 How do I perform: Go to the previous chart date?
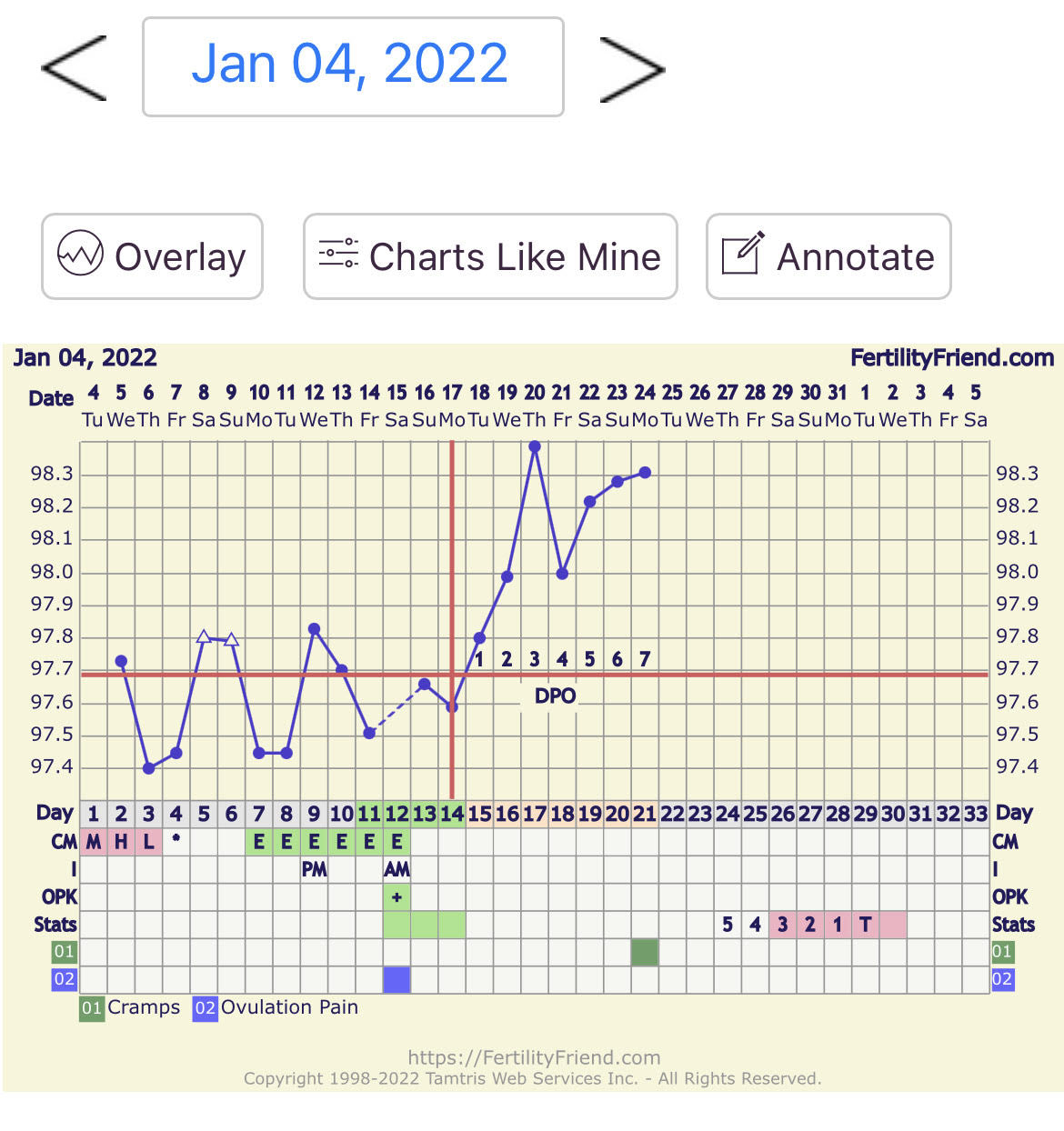[75, 68]
